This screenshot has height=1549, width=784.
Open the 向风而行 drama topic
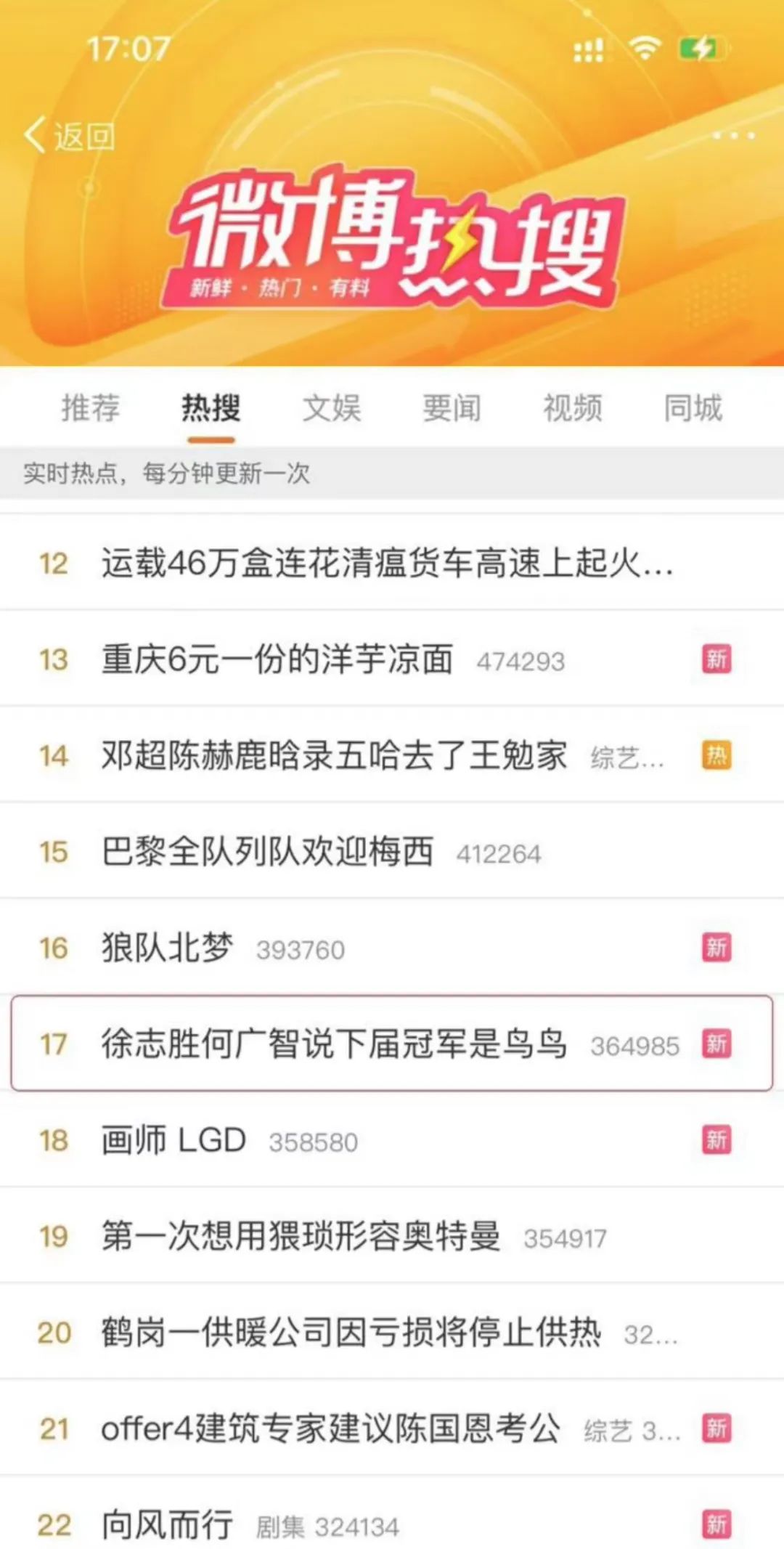(x=167, y=1524)
